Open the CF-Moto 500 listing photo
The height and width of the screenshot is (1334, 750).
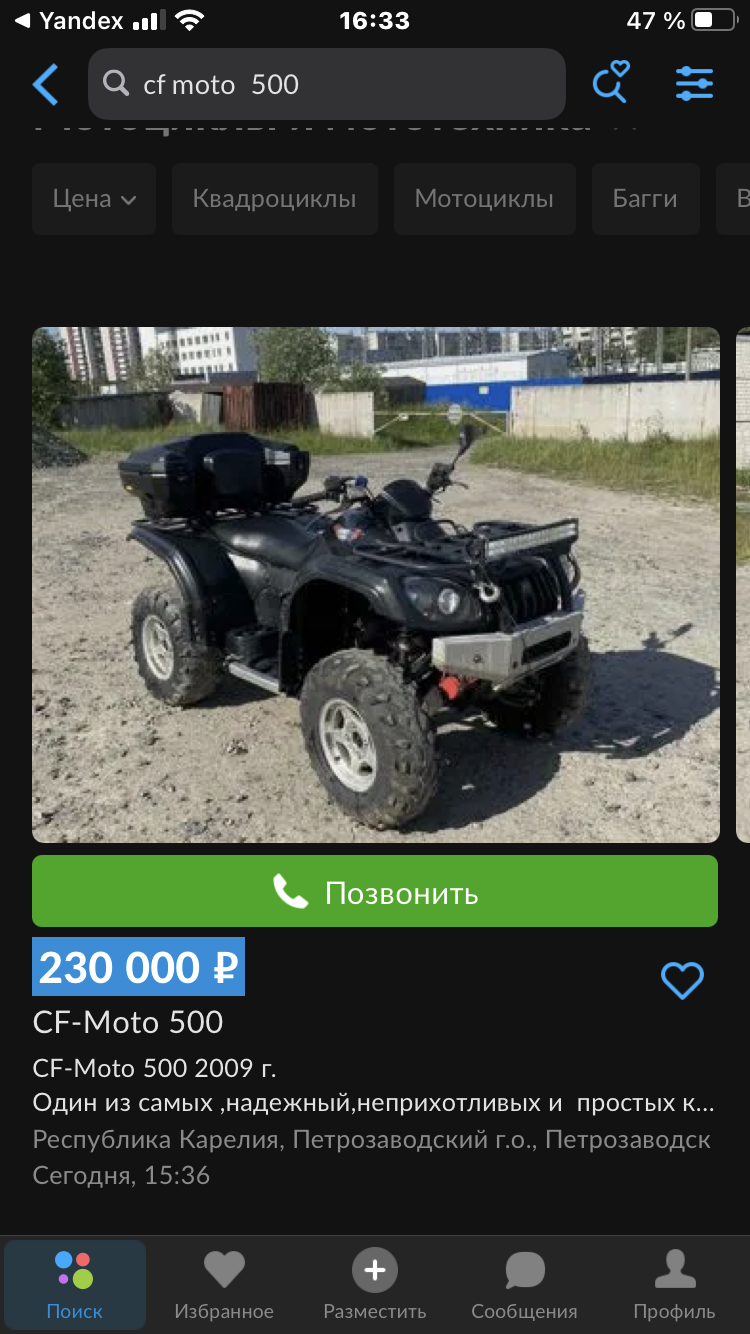click(x=376, y=585)
